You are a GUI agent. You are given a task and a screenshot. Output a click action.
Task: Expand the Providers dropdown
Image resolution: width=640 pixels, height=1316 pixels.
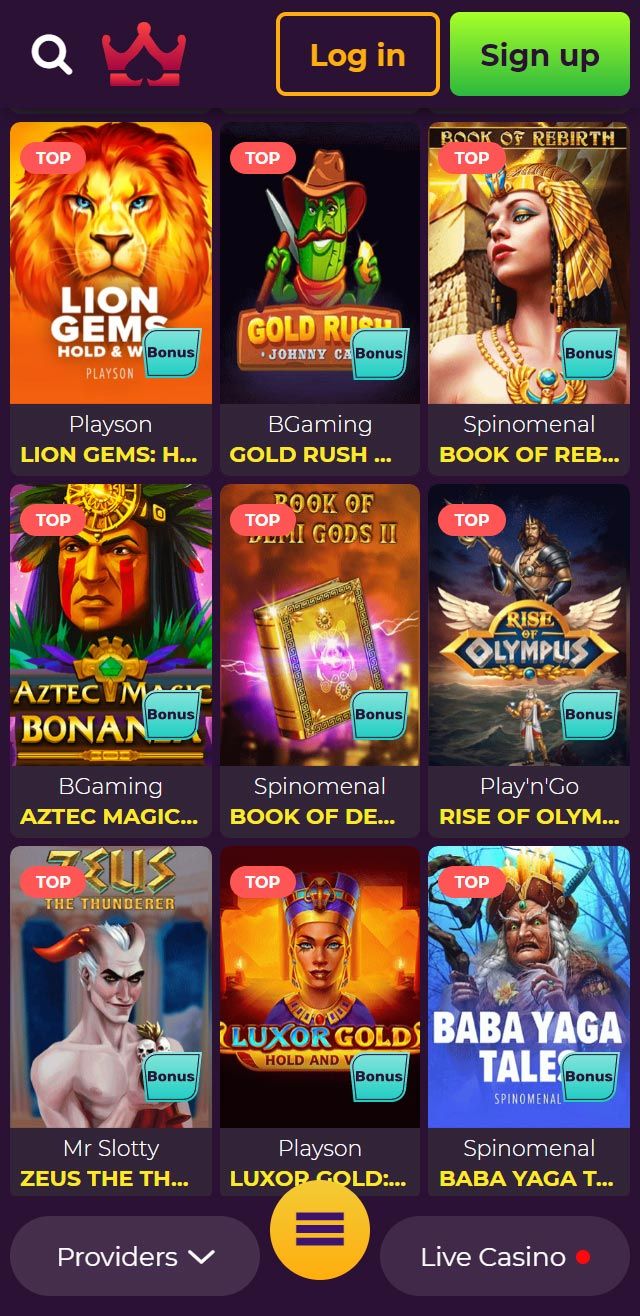[135, 1256]
